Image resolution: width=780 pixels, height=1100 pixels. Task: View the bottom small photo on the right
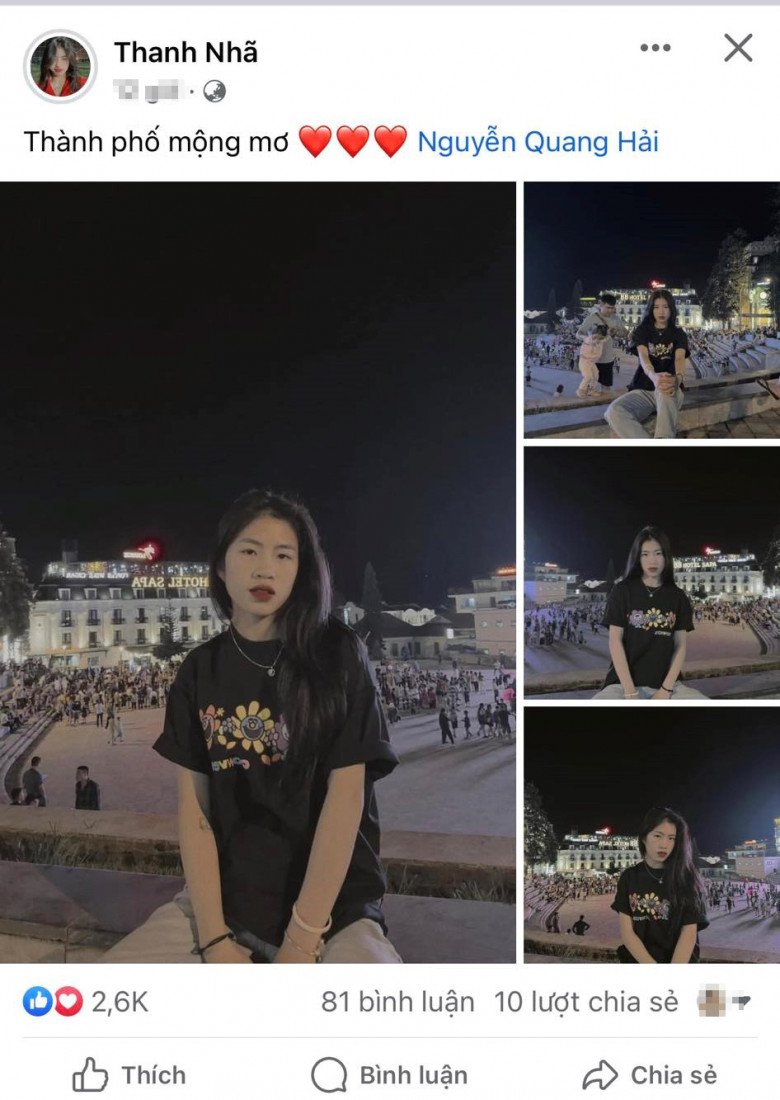(651, 835)
